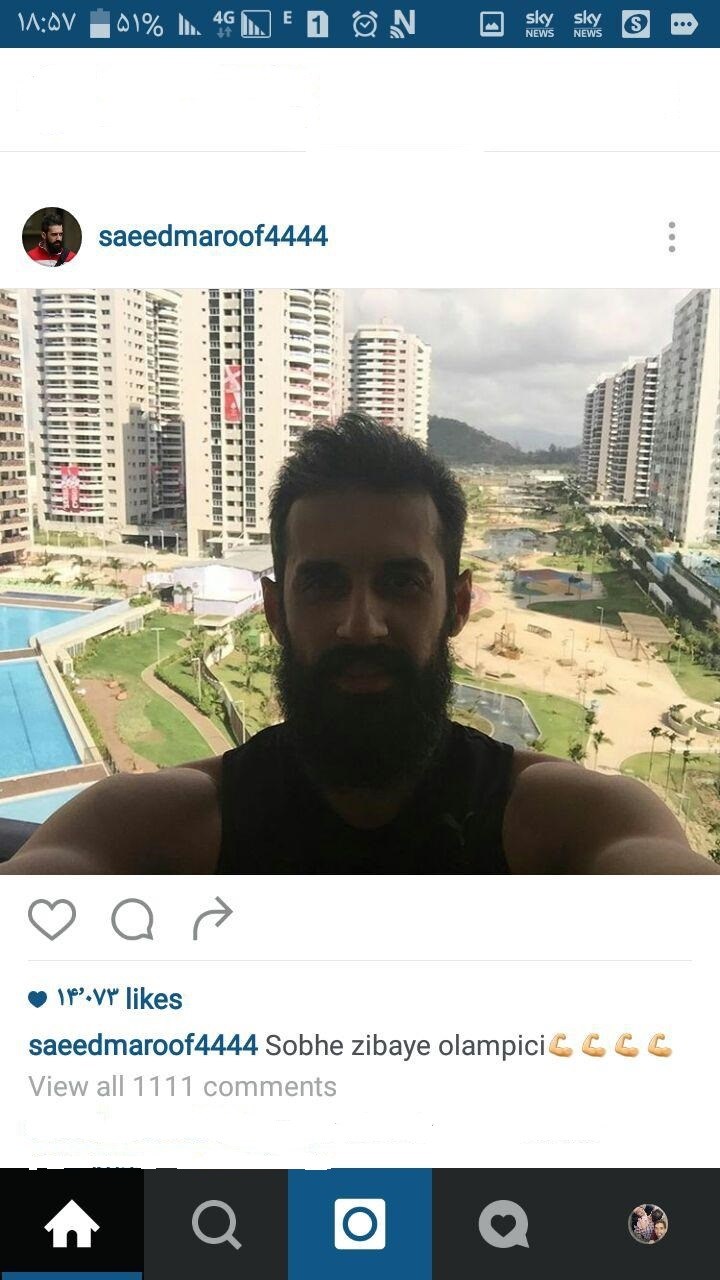Switch to the Search tab
Screen dimensions: 720x1280
(x=216, y=1224)
